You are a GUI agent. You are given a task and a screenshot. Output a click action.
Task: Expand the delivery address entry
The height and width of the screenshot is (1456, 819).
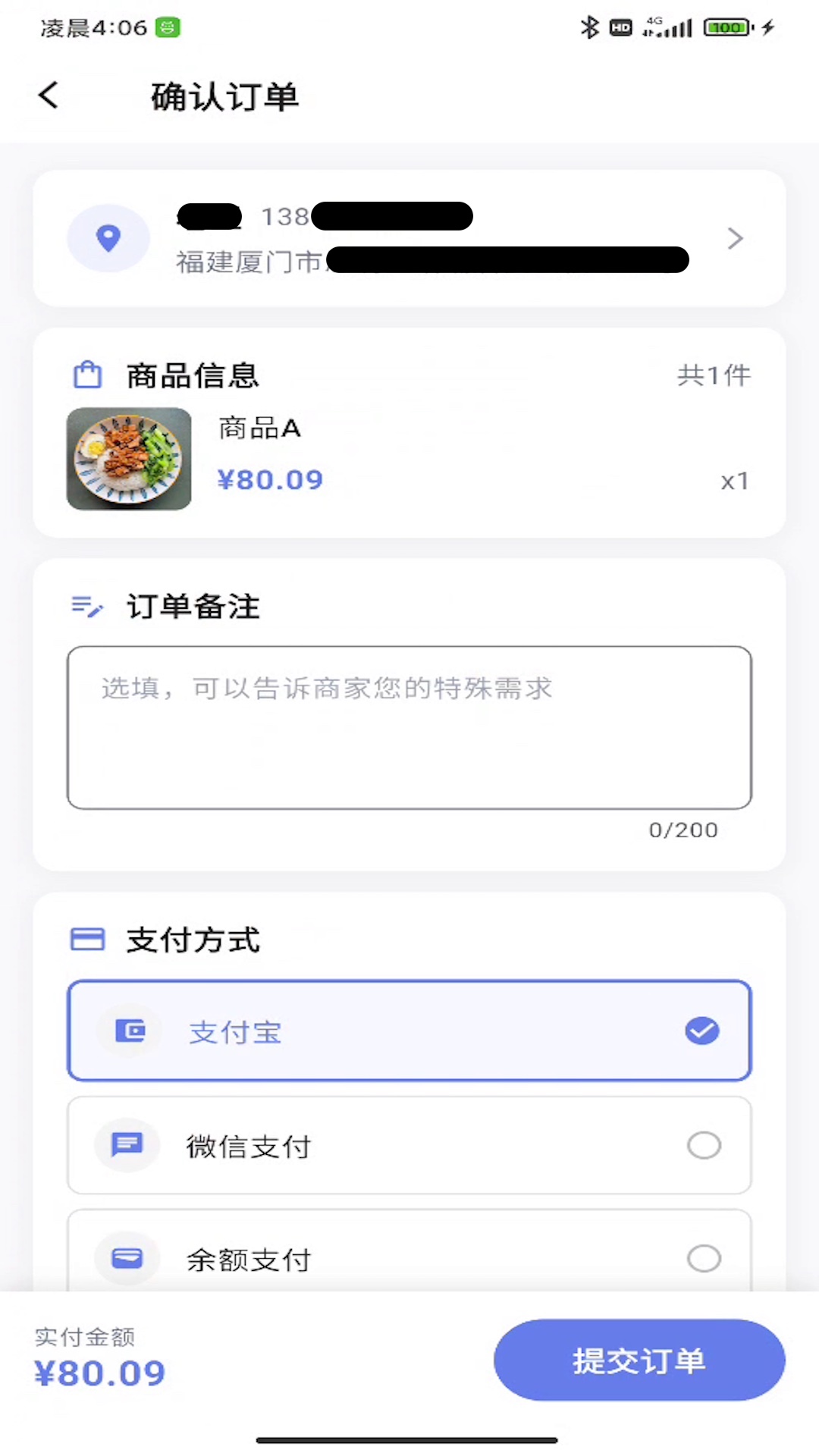[x=409, y=238]
